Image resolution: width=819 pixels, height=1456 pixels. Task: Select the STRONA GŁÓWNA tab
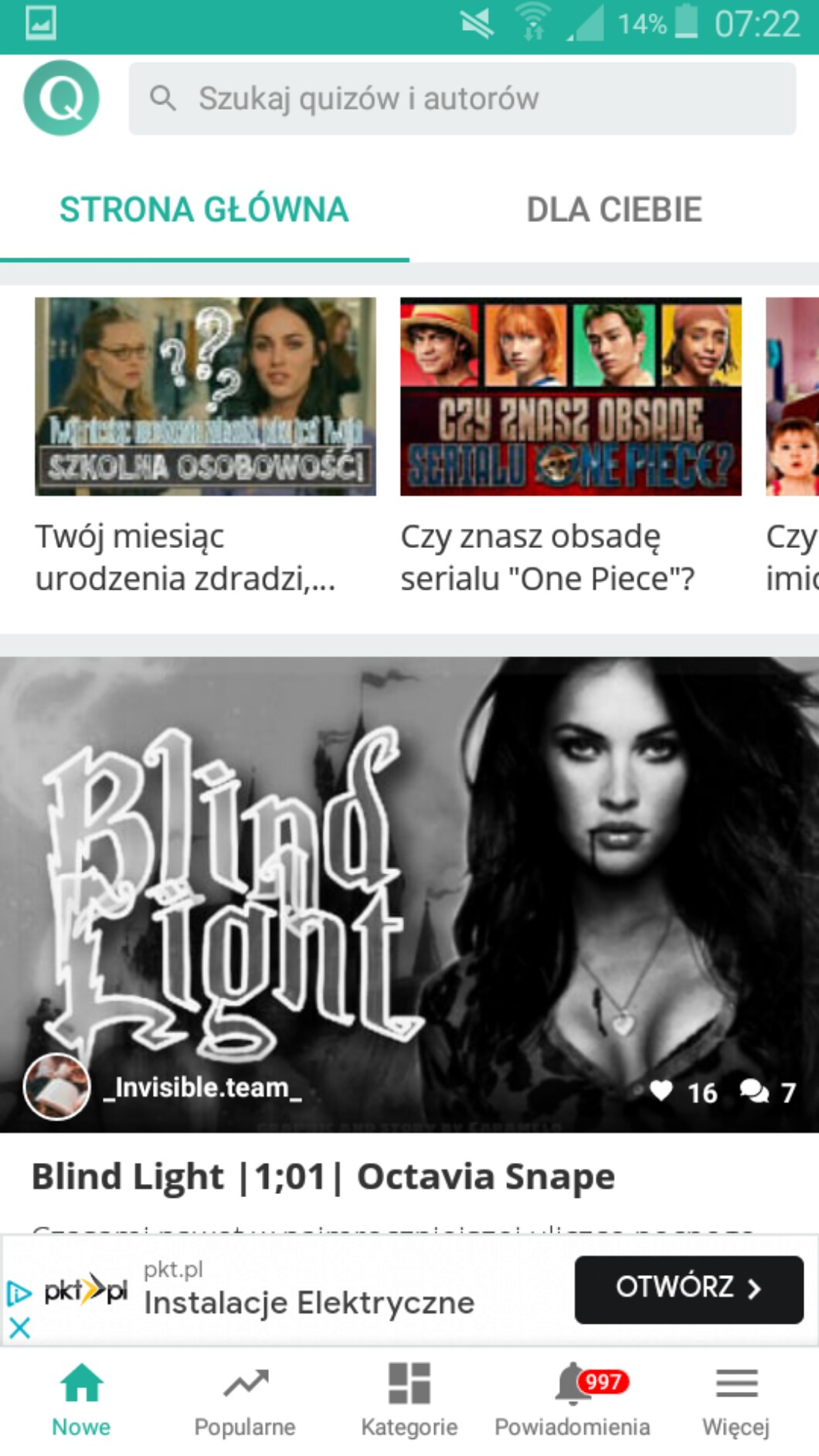204,210
